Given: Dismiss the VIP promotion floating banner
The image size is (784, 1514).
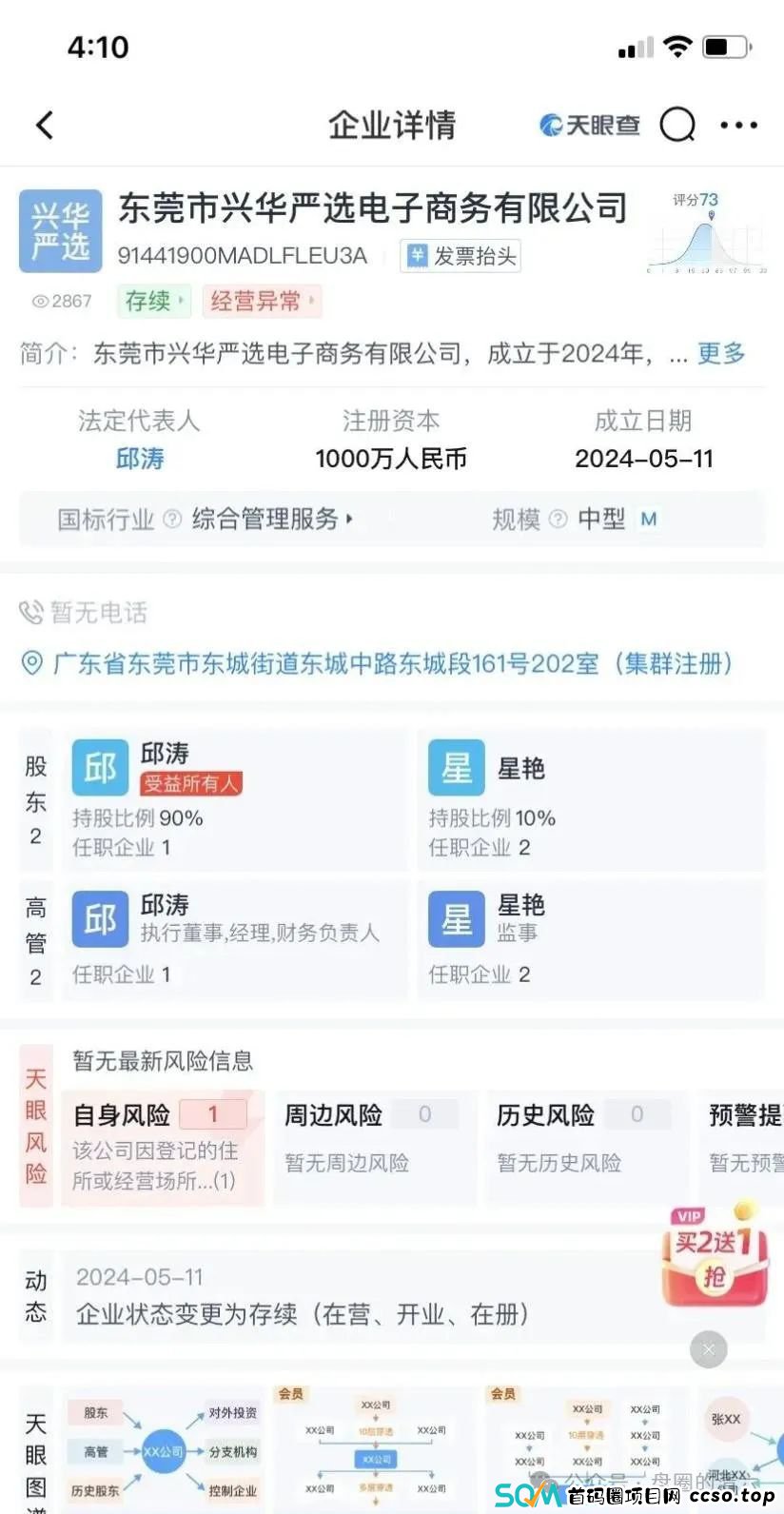Looking at the screenshot, I should tap(709, 1349).
